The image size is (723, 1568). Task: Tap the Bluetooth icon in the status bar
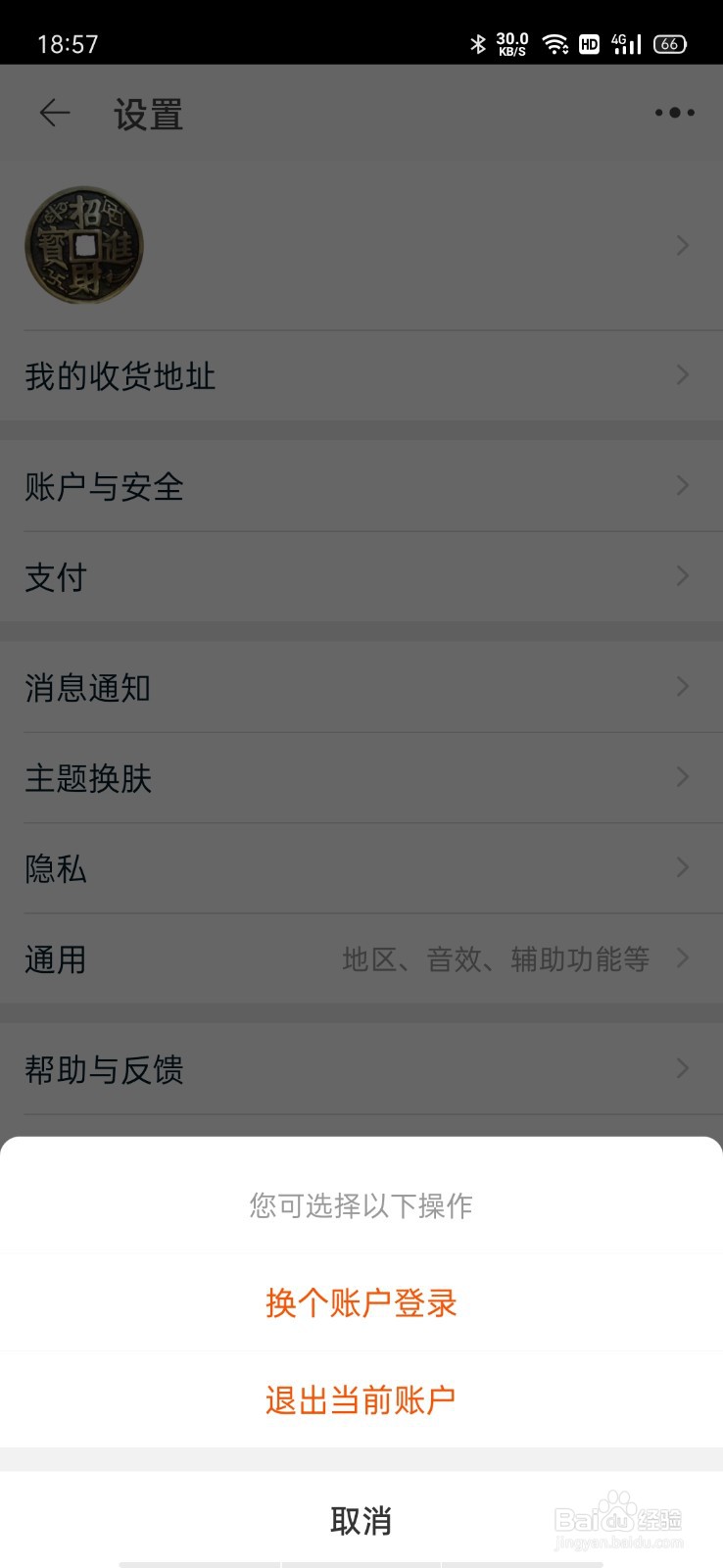[x=479, y=44]
